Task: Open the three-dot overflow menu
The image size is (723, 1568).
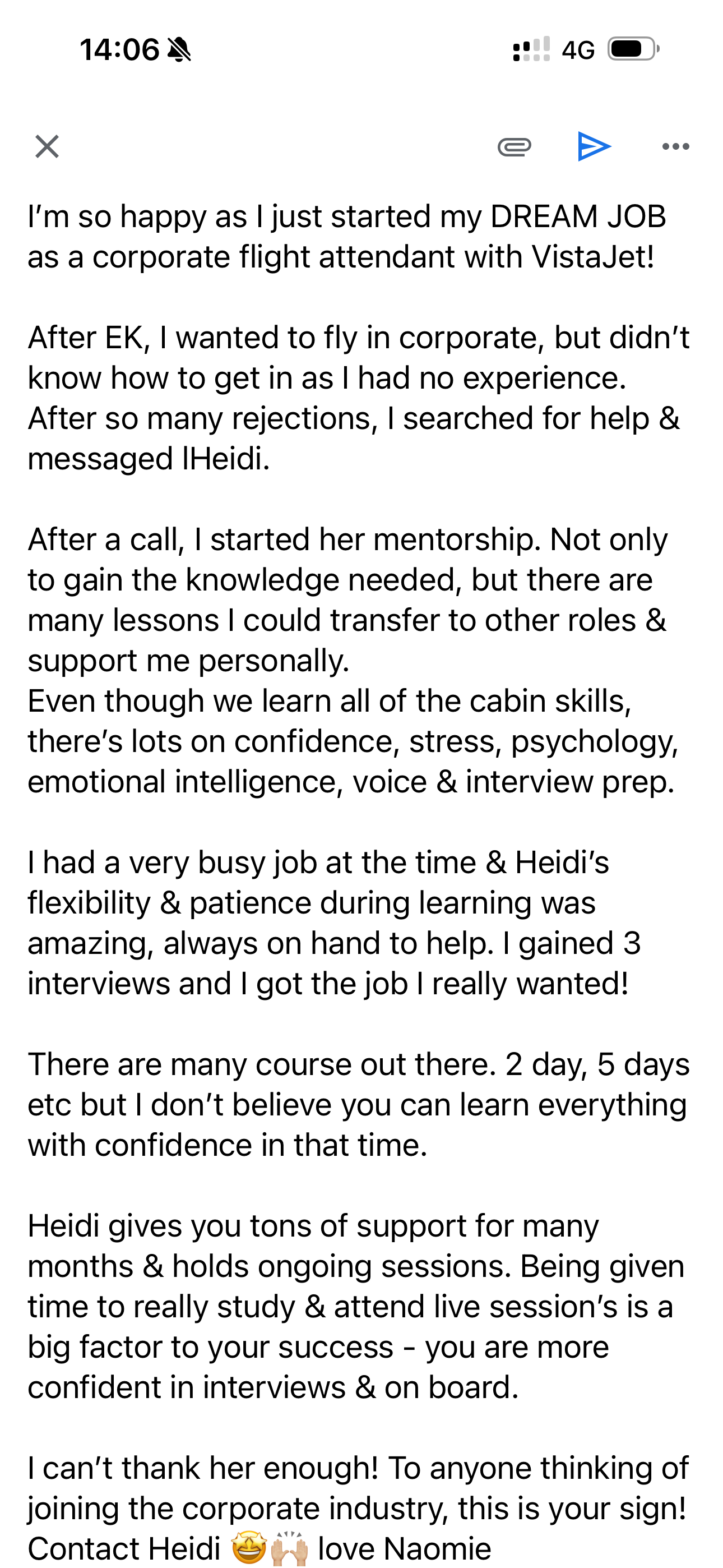Action: click(x=675, y=147)
